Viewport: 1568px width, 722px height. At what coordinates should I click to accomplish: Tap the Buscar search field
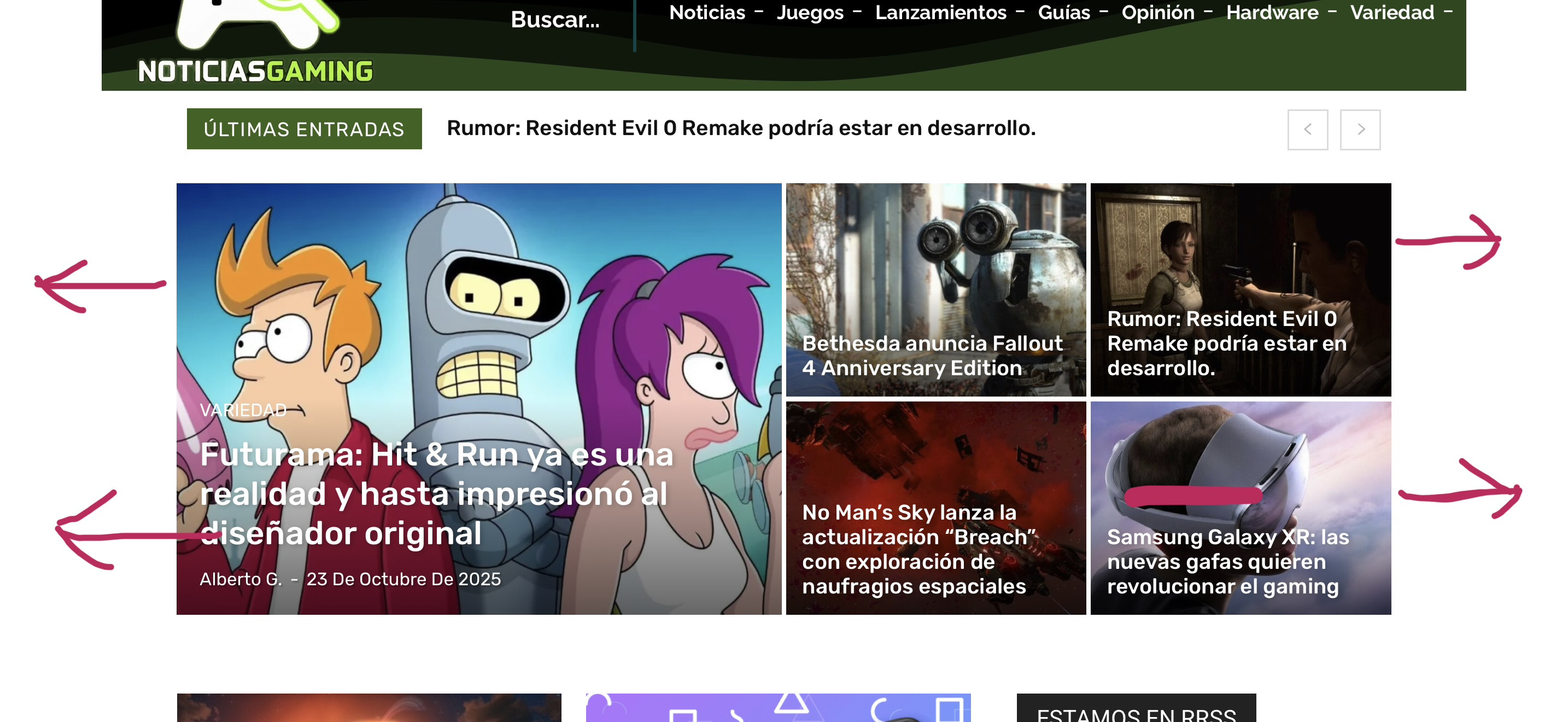pyautogui.click(x=555, y=20)
